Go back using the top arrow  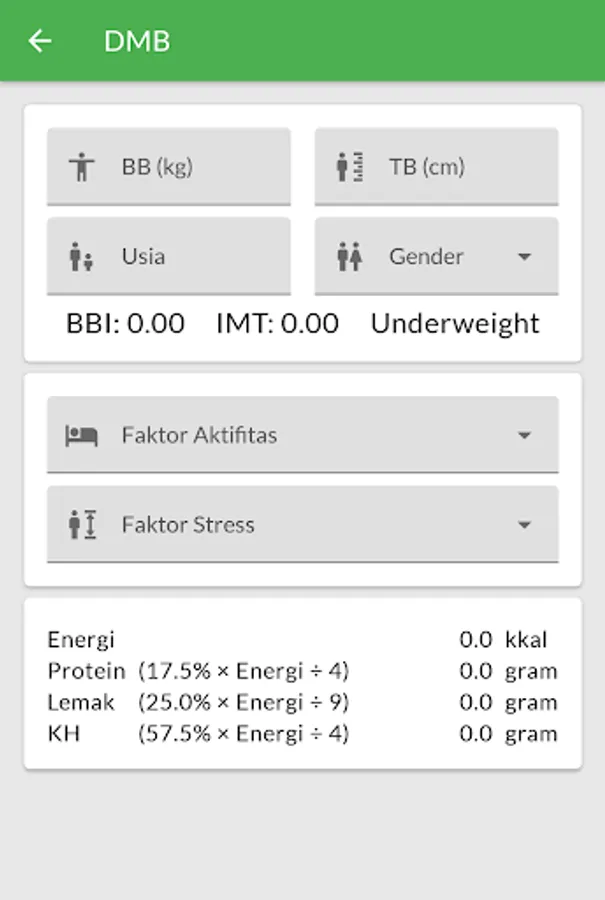pyautogui.click(x=39, y=41)
